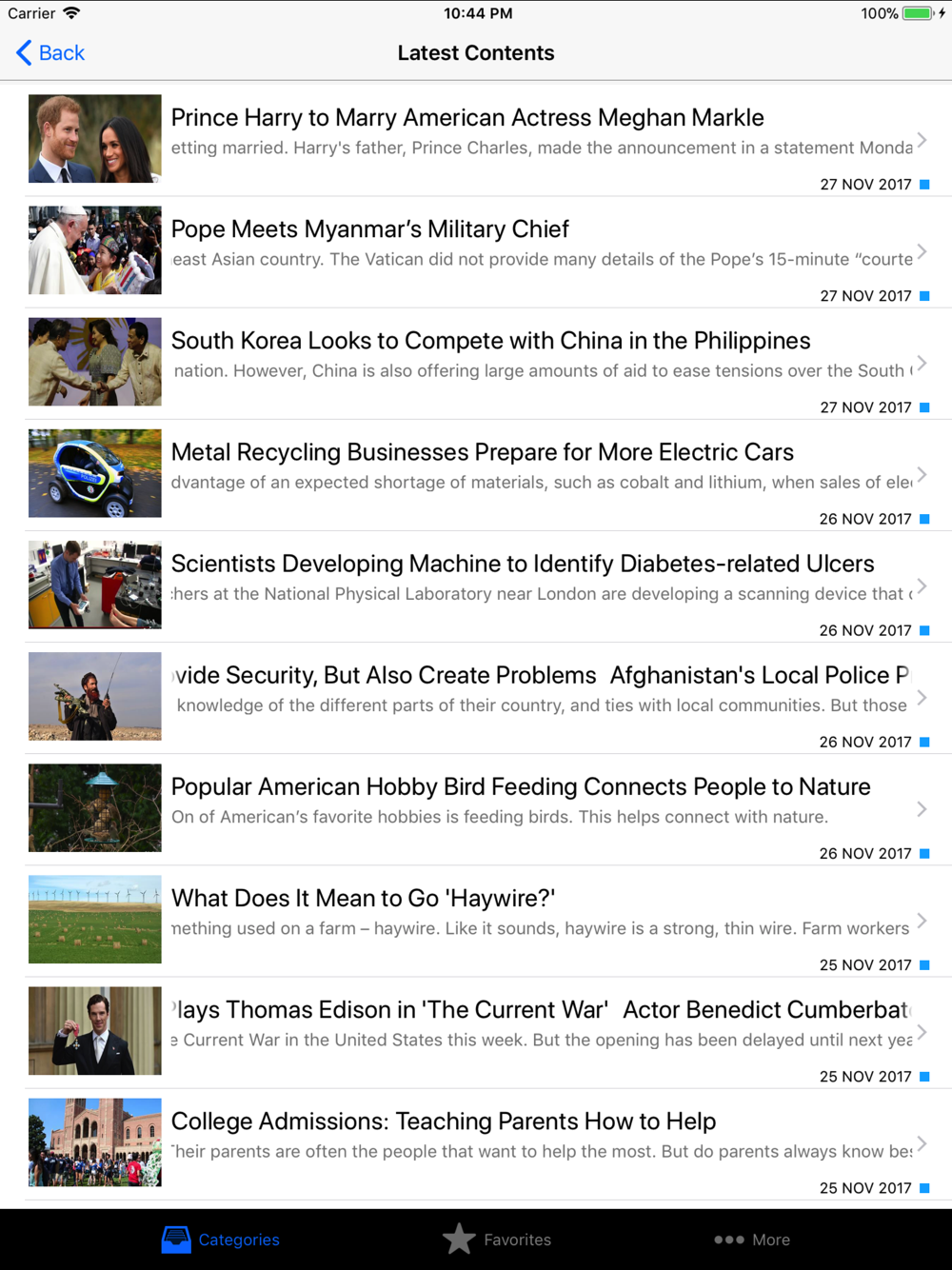Open the More tab

pyautogui.click(x=752, y=1240)
